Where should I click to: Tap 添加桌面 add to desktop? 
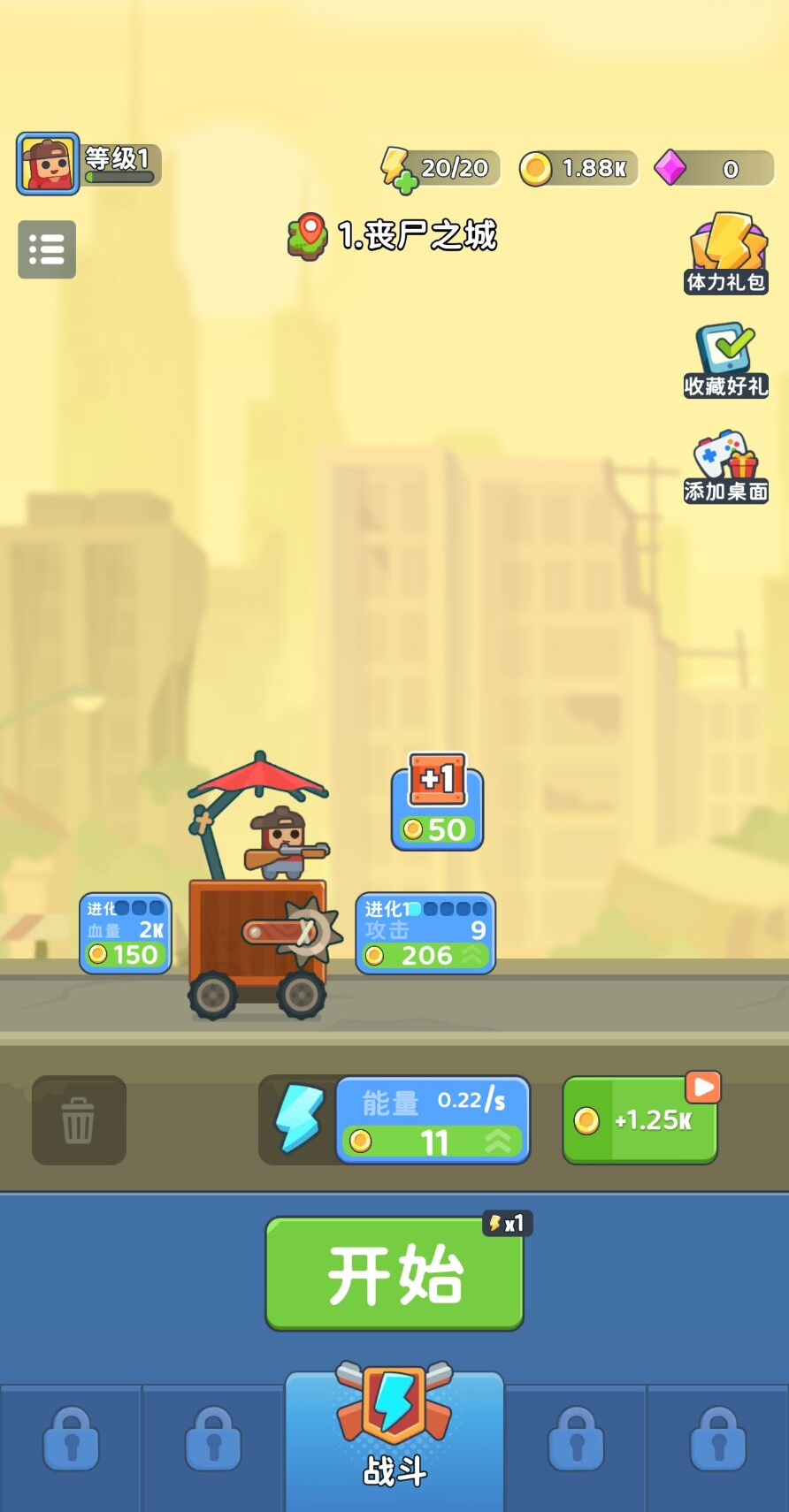[726, 466]
